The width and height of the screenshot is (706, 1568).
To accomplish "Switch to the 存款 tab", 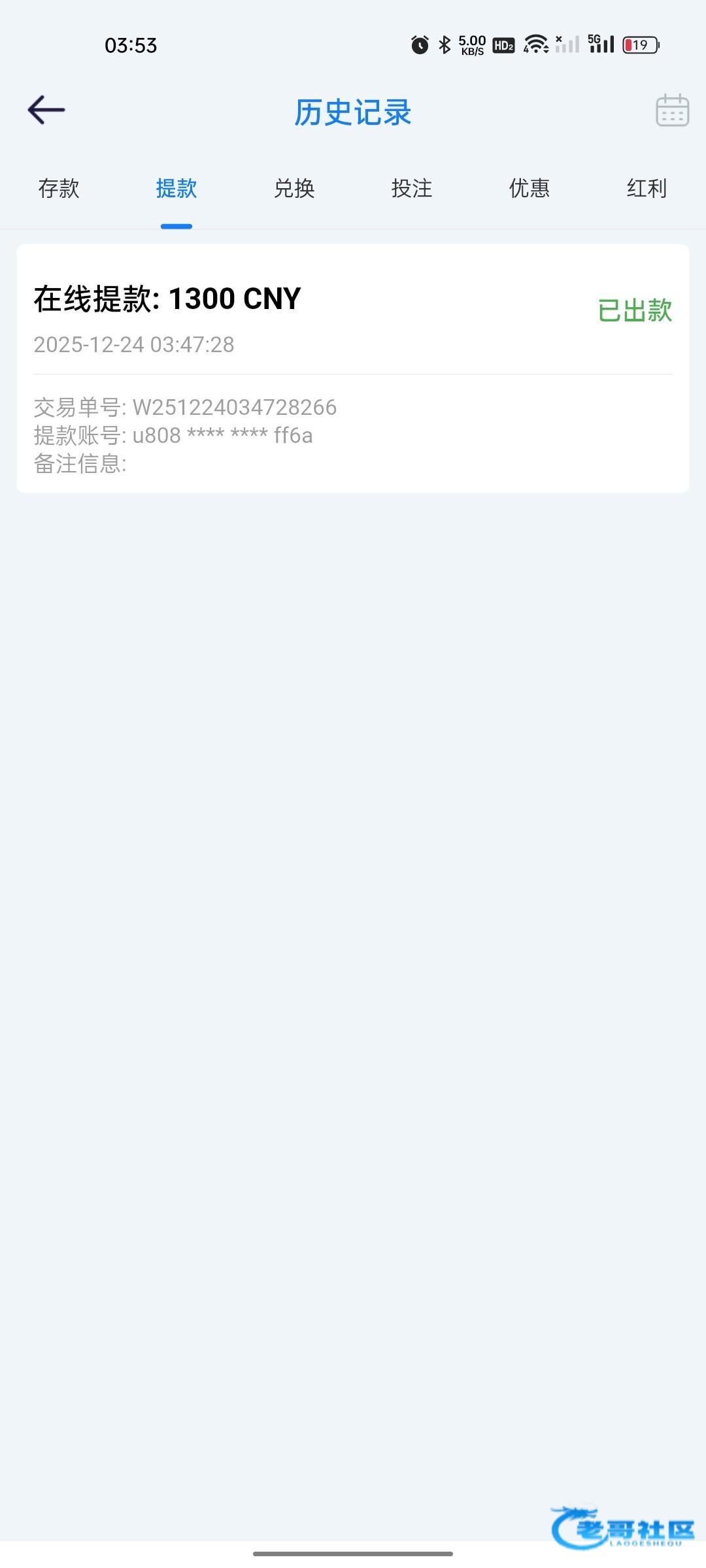I will [59, 188].
